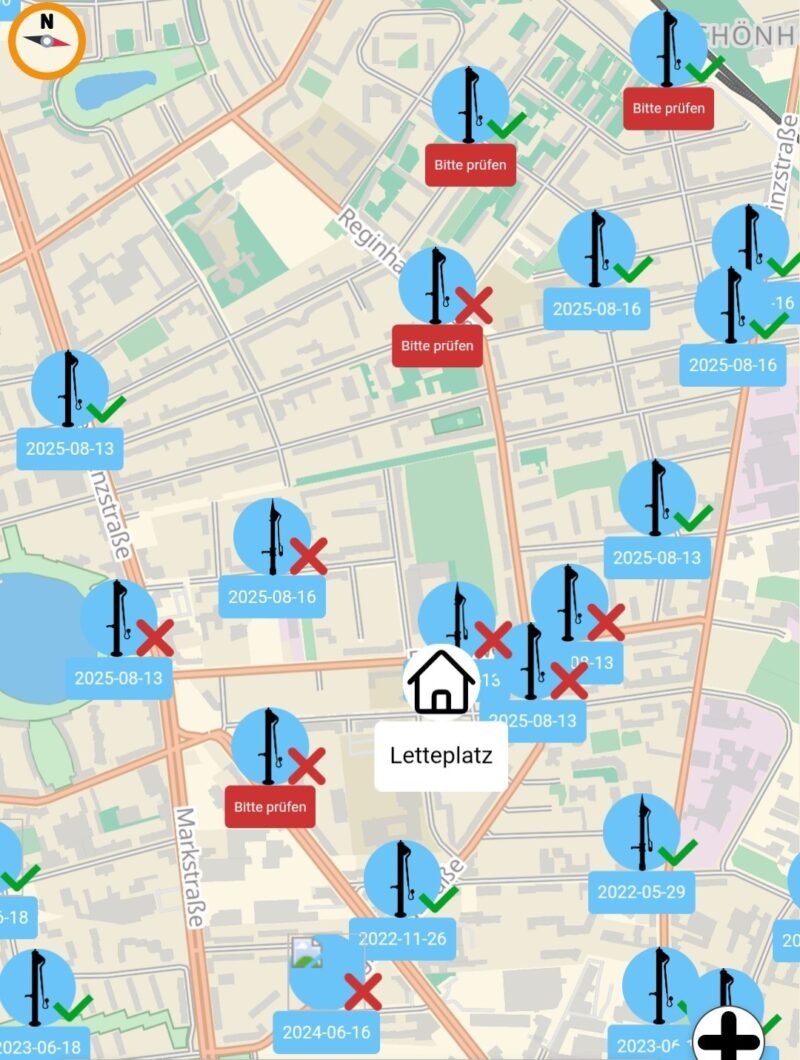This screenshot has width=800, height=1060.
Task: Open the Letteplatz home marker
Action: coord(441,682)
